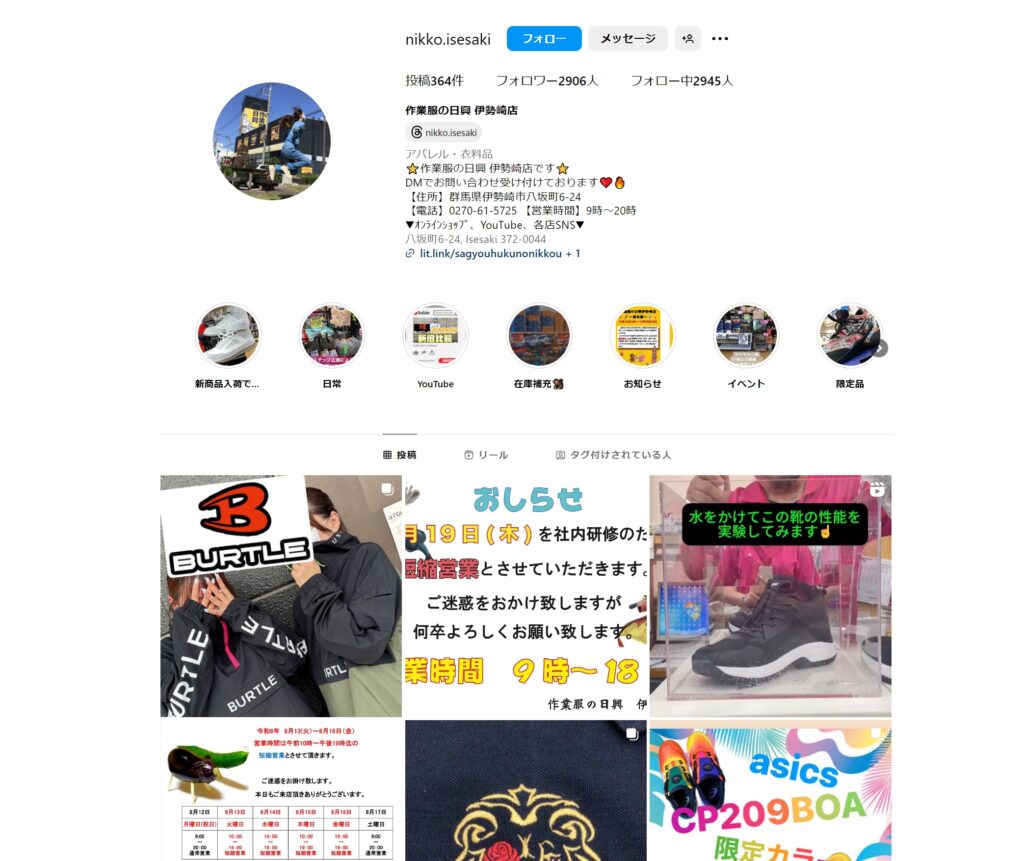This screenshot has height=861, width=1024.
Task: Open the asics CP209BOA post
Action: 770,790
